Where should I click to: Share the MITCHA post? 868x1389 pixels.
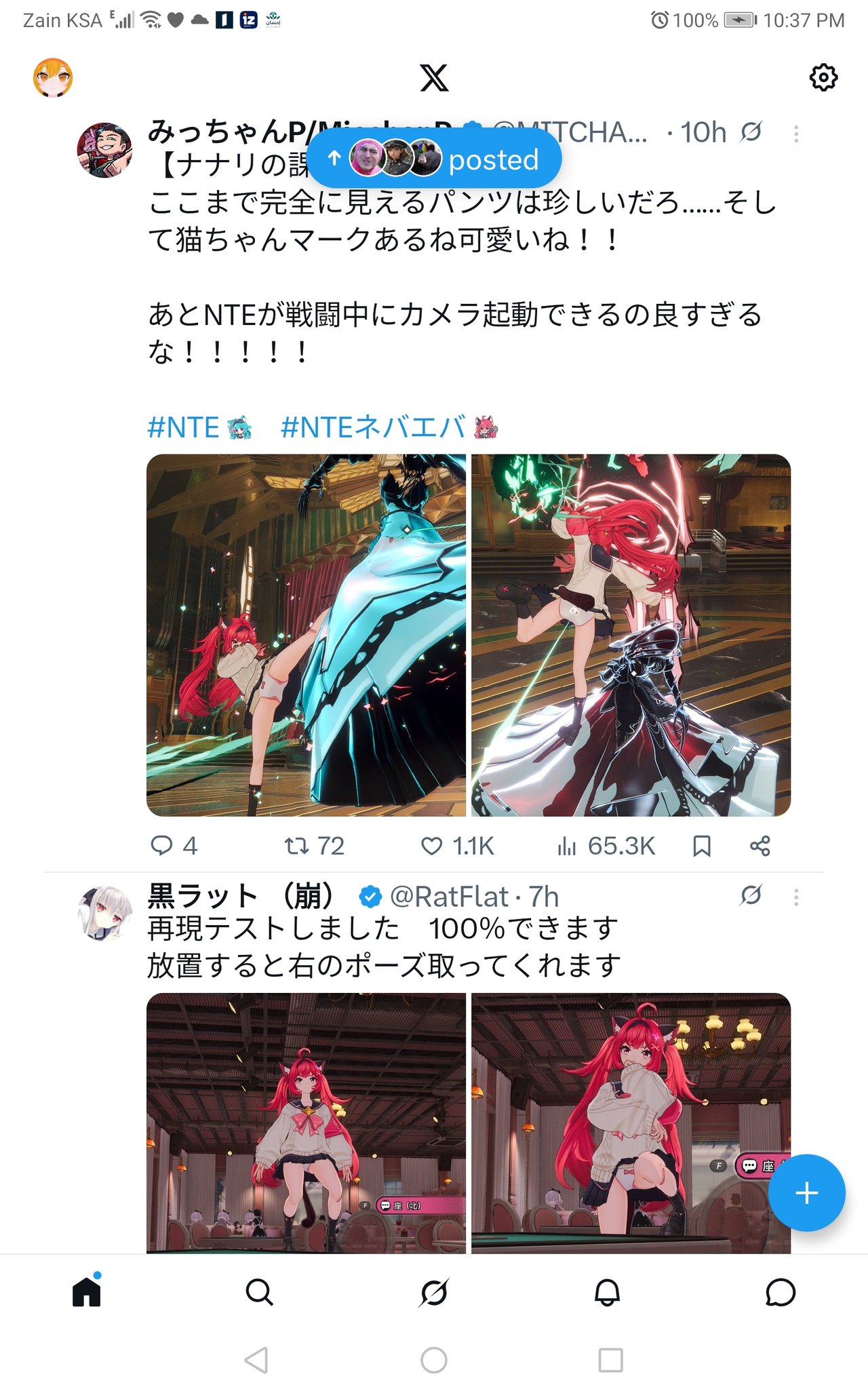pos(760,846)
